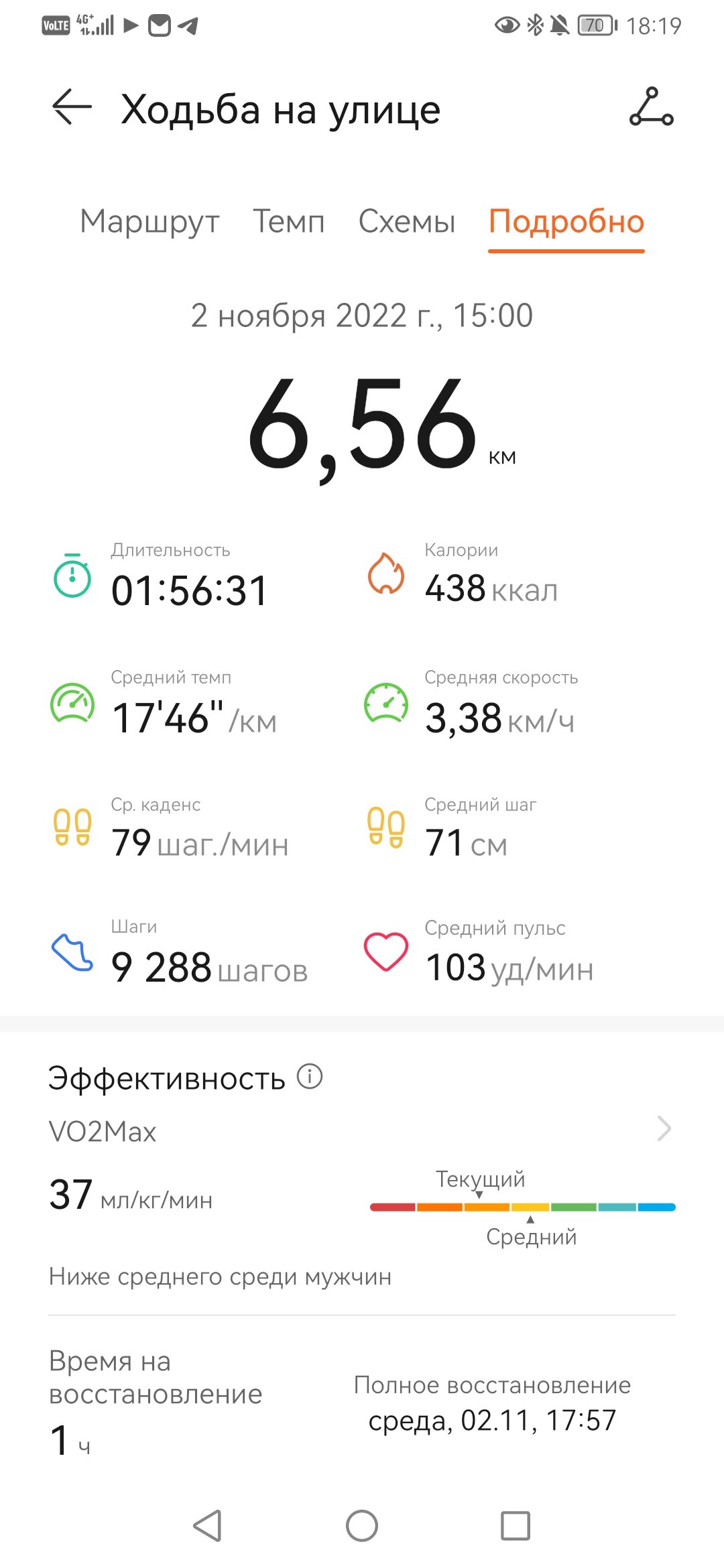Open VO2Max details row
Viewport: 724px width, 1568px height.
pyautogui.click(x=362, y=1131)
